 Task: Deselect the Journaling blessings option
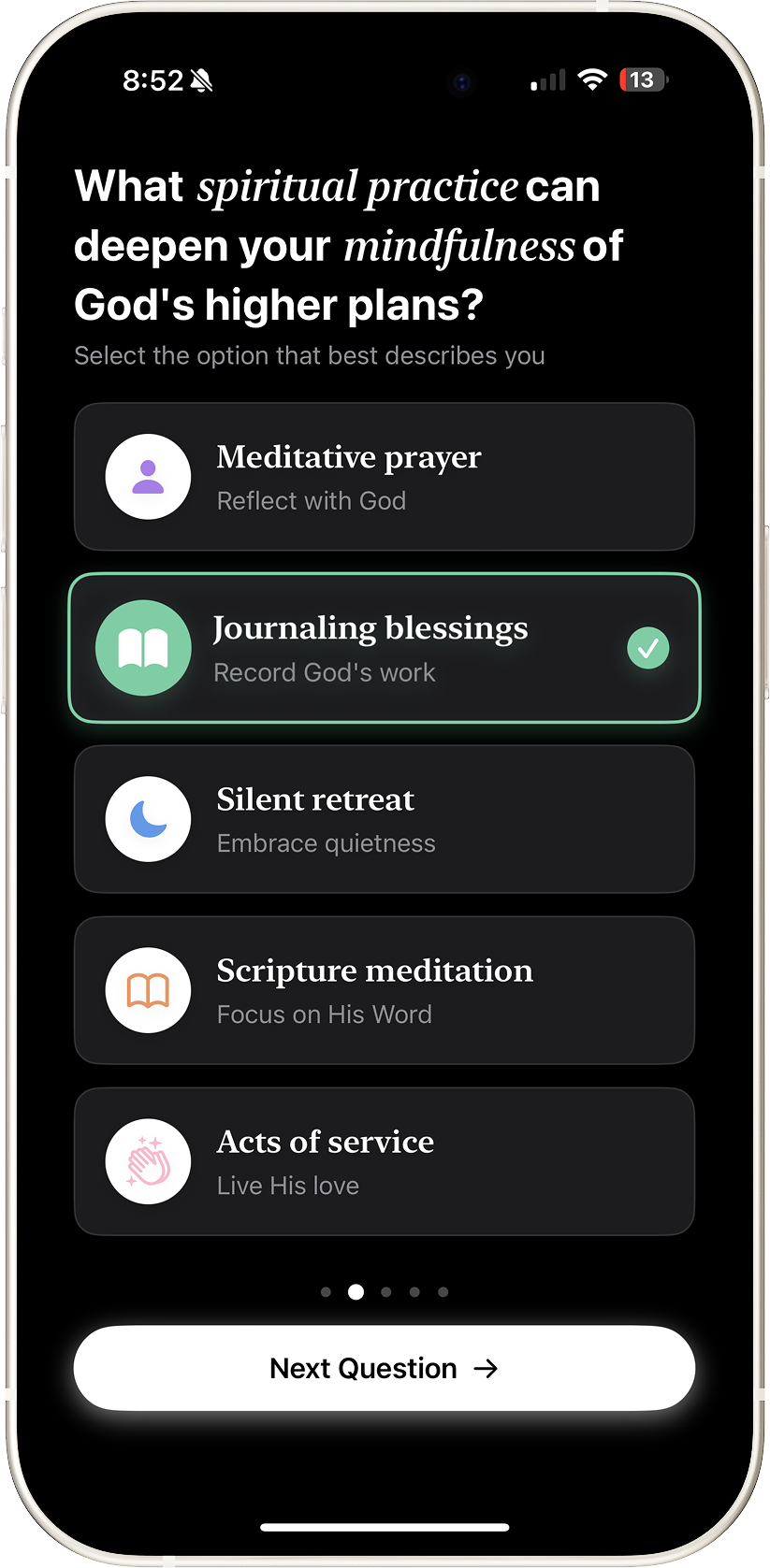(x=384, y=648)
